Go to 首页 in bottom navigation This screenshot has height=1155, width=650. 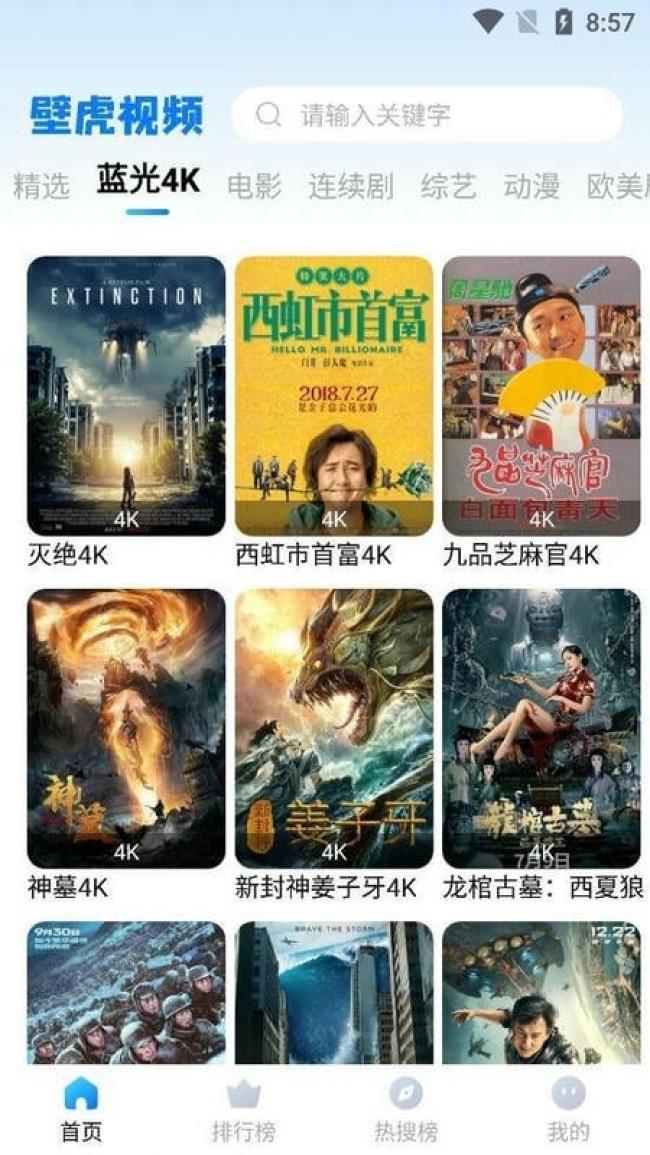pyautogui.click(x=81, y=1109)
